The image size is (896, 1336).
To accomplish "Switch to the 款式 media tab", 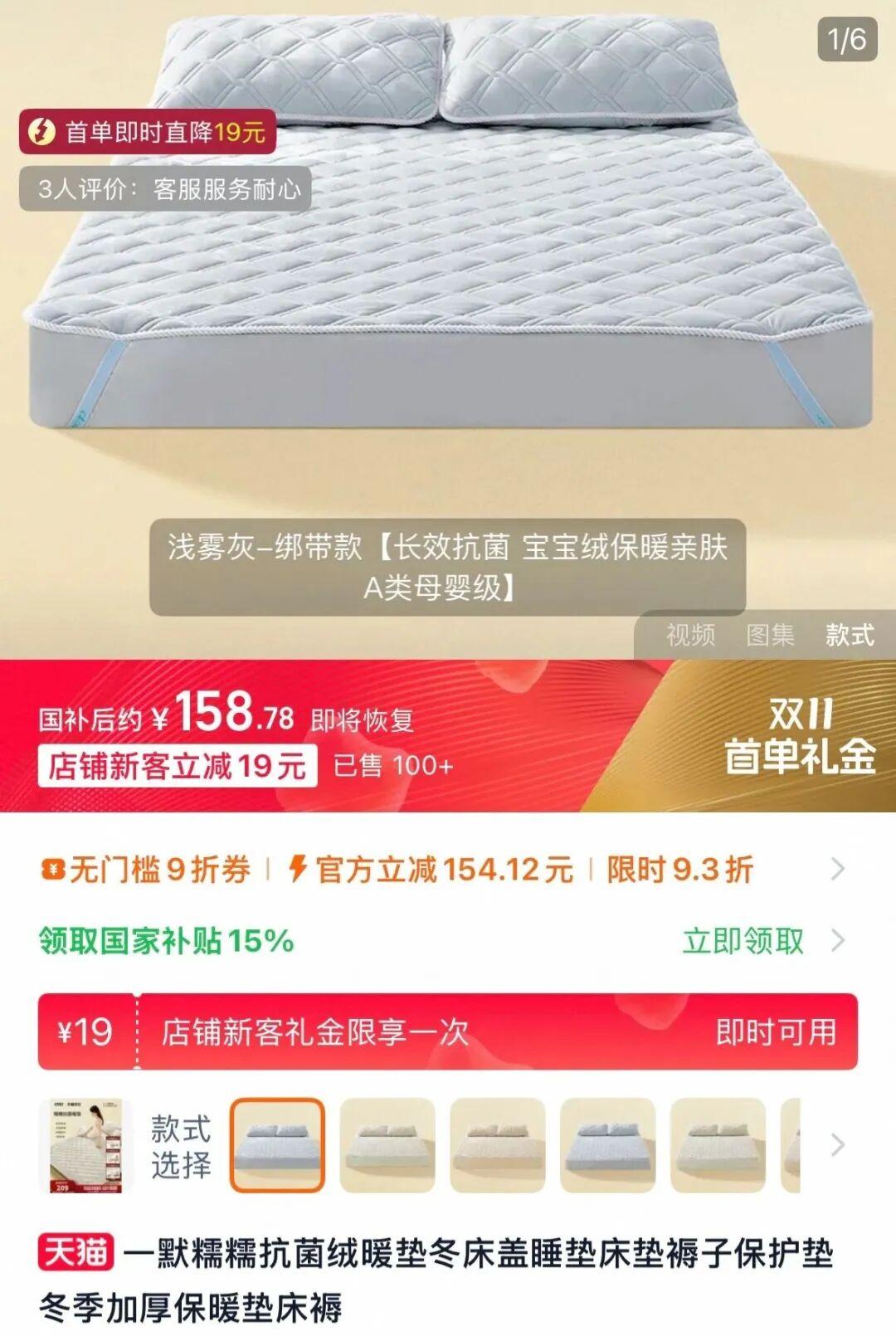I will 850,636.
